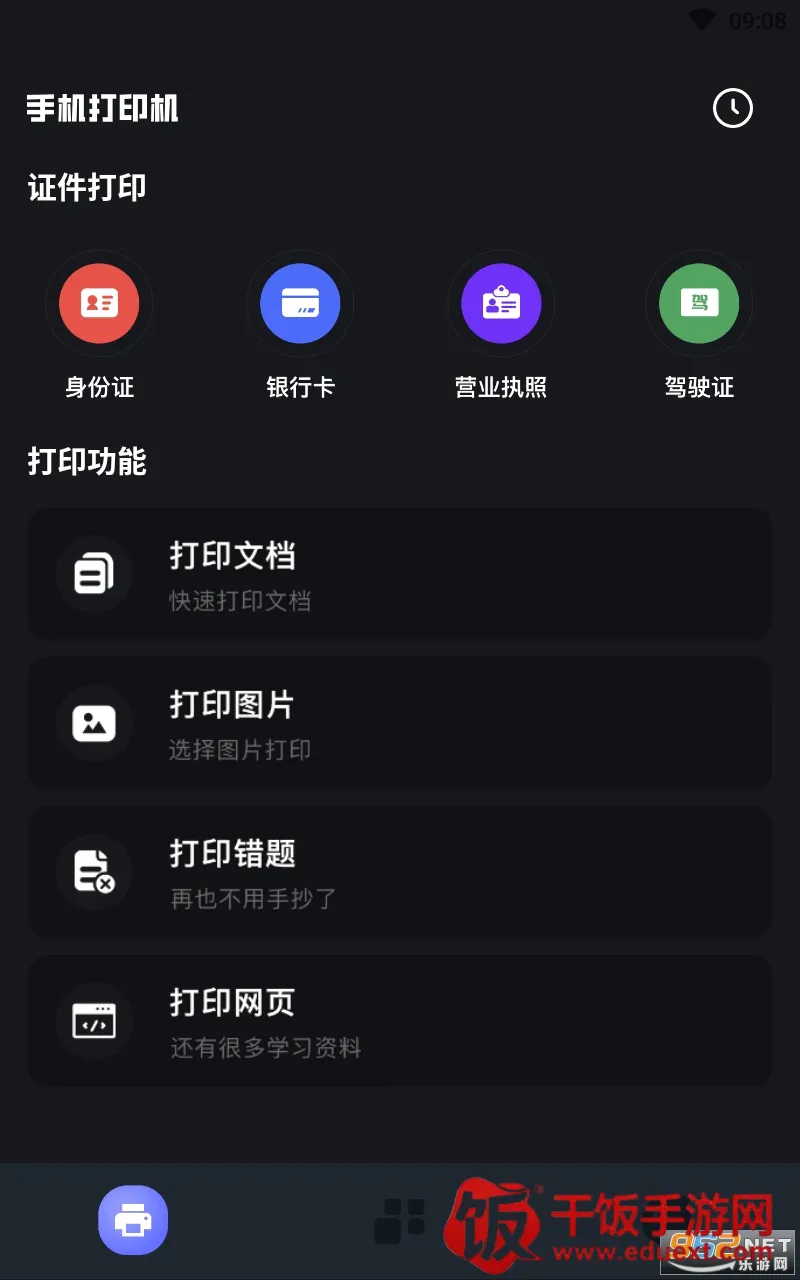Open 打印错题 wrong-question printing

(x=400, y=872)
